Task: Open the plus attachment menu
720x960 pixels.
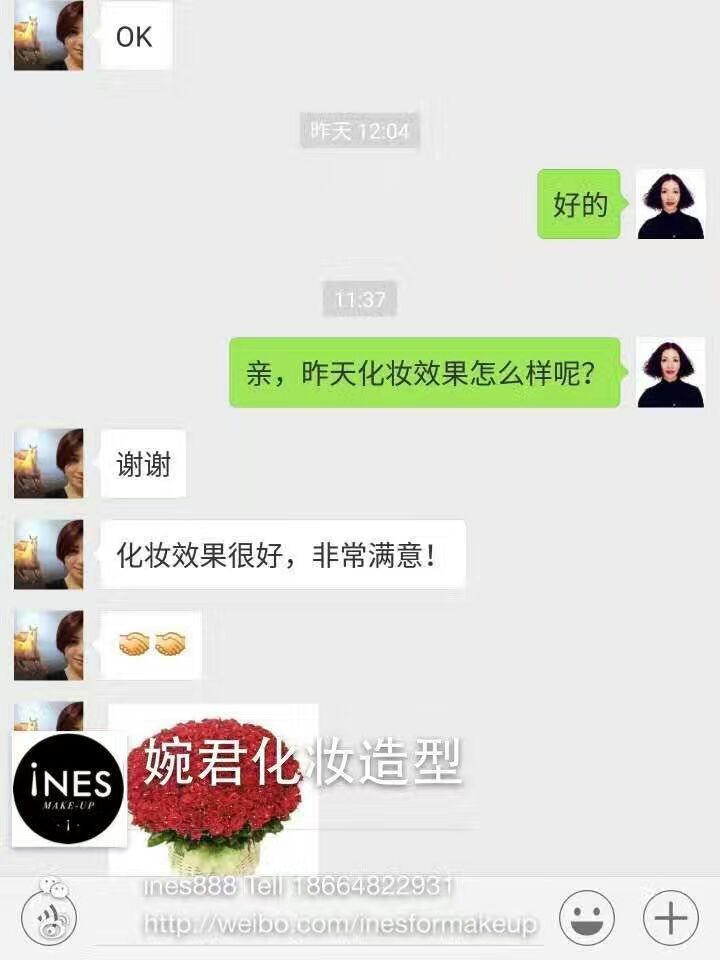Action: pos(670,917)
